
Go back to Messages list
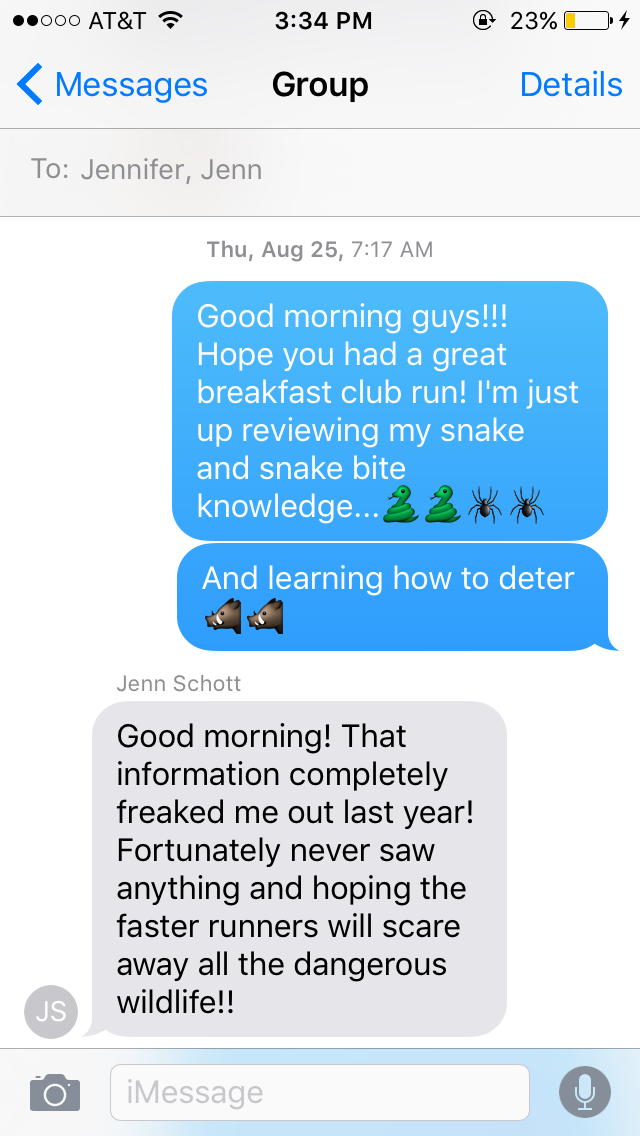(x=112, y=85)
